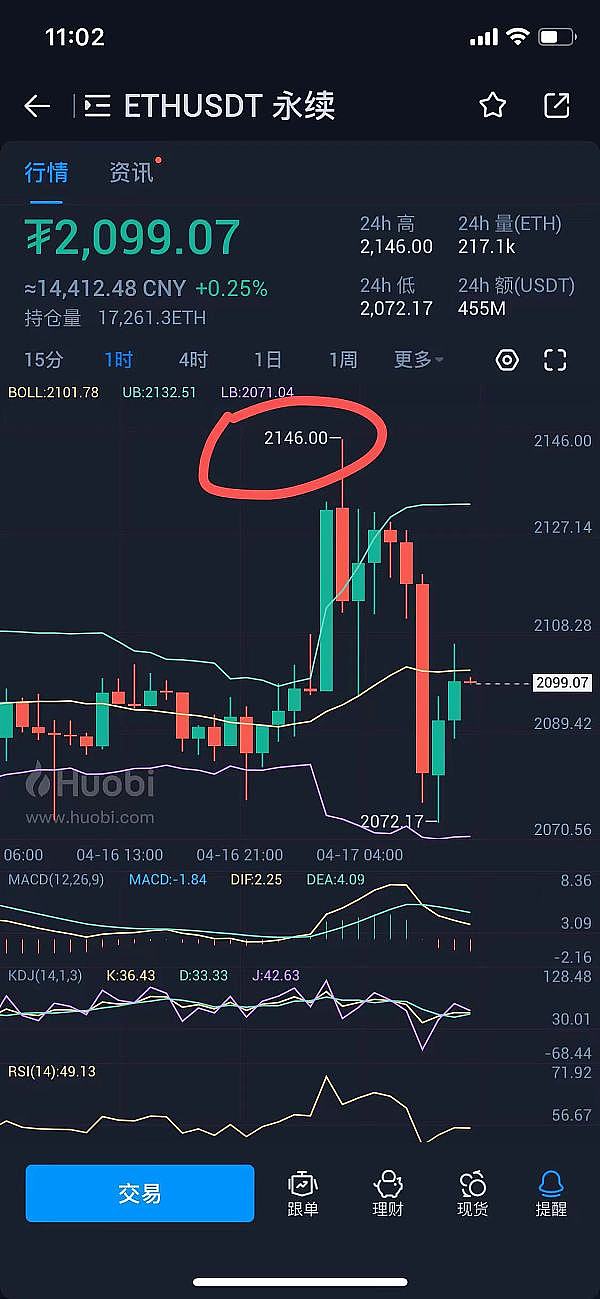600x1299 pixels.
Task: Enter fullscreen chart mode
Action: (555, 360)
